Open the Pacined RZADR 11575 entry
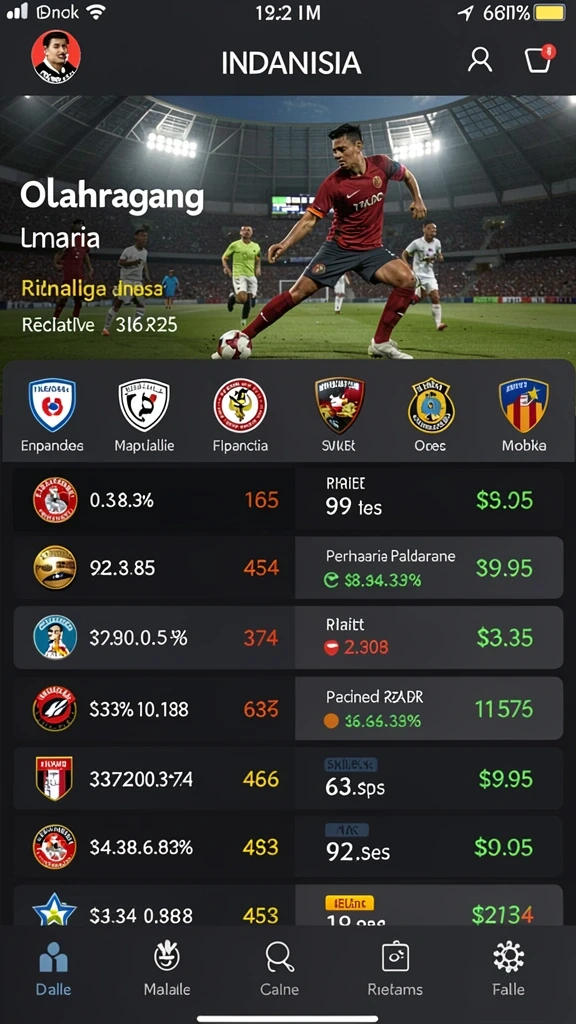Screen dimensions: 576x1024 [429, 708]
